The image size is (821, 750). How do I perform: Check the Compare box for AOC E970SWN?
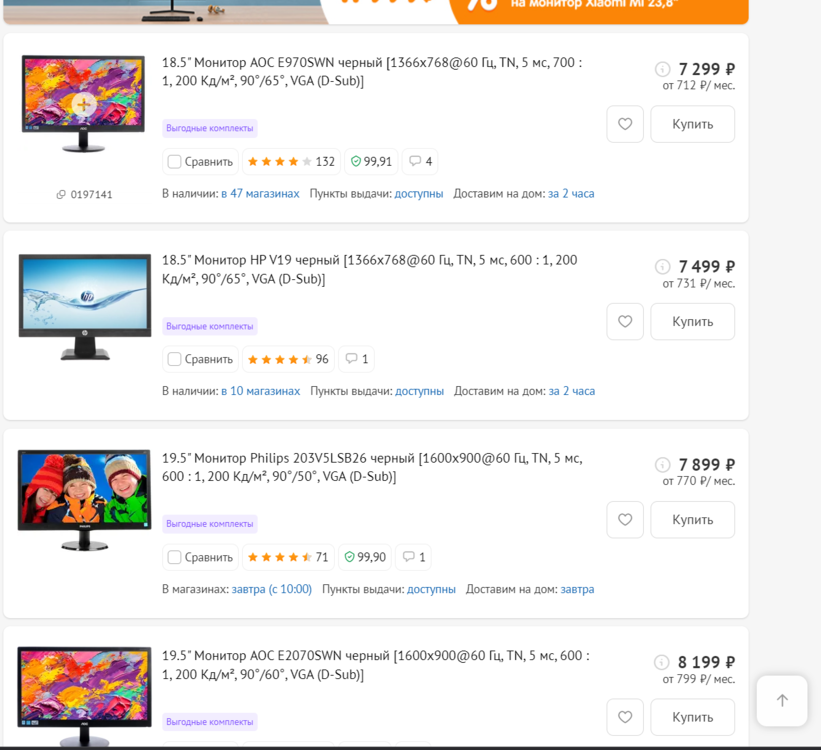(x=175, y=161)
